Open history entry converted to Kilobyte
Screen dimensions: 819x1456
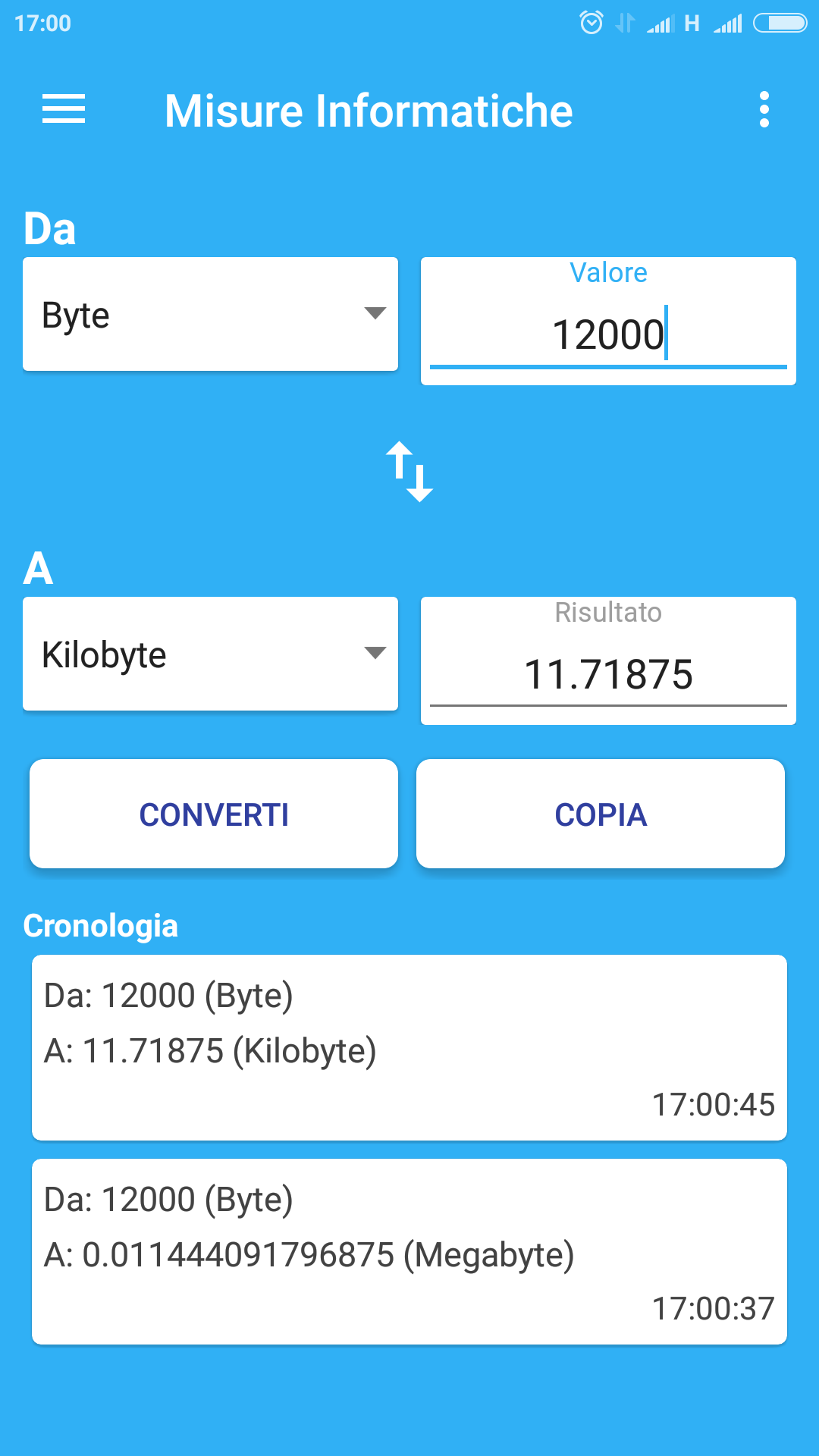pos(409,1047)
